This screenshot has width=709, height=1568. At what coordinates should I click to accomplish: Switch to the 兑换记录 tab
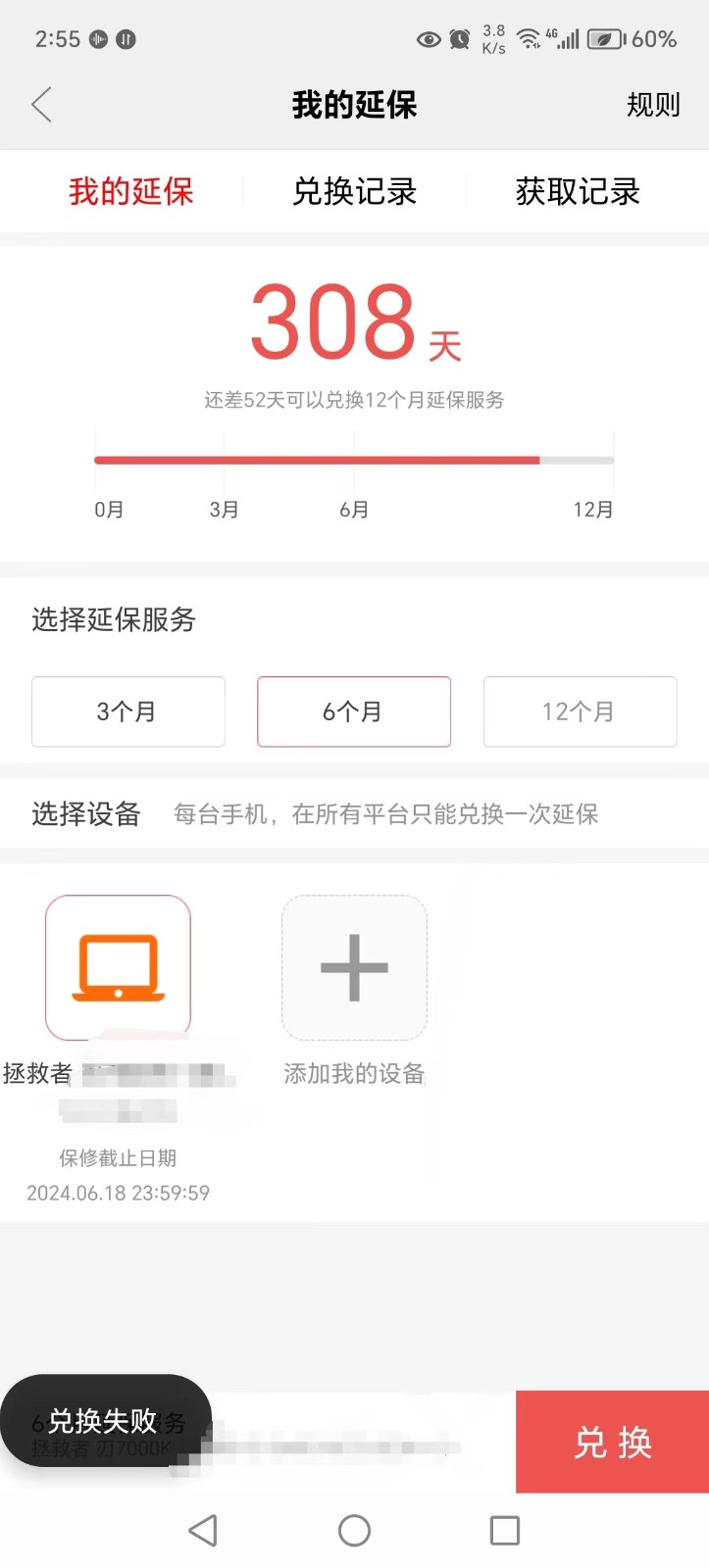(x=354, y=191)
